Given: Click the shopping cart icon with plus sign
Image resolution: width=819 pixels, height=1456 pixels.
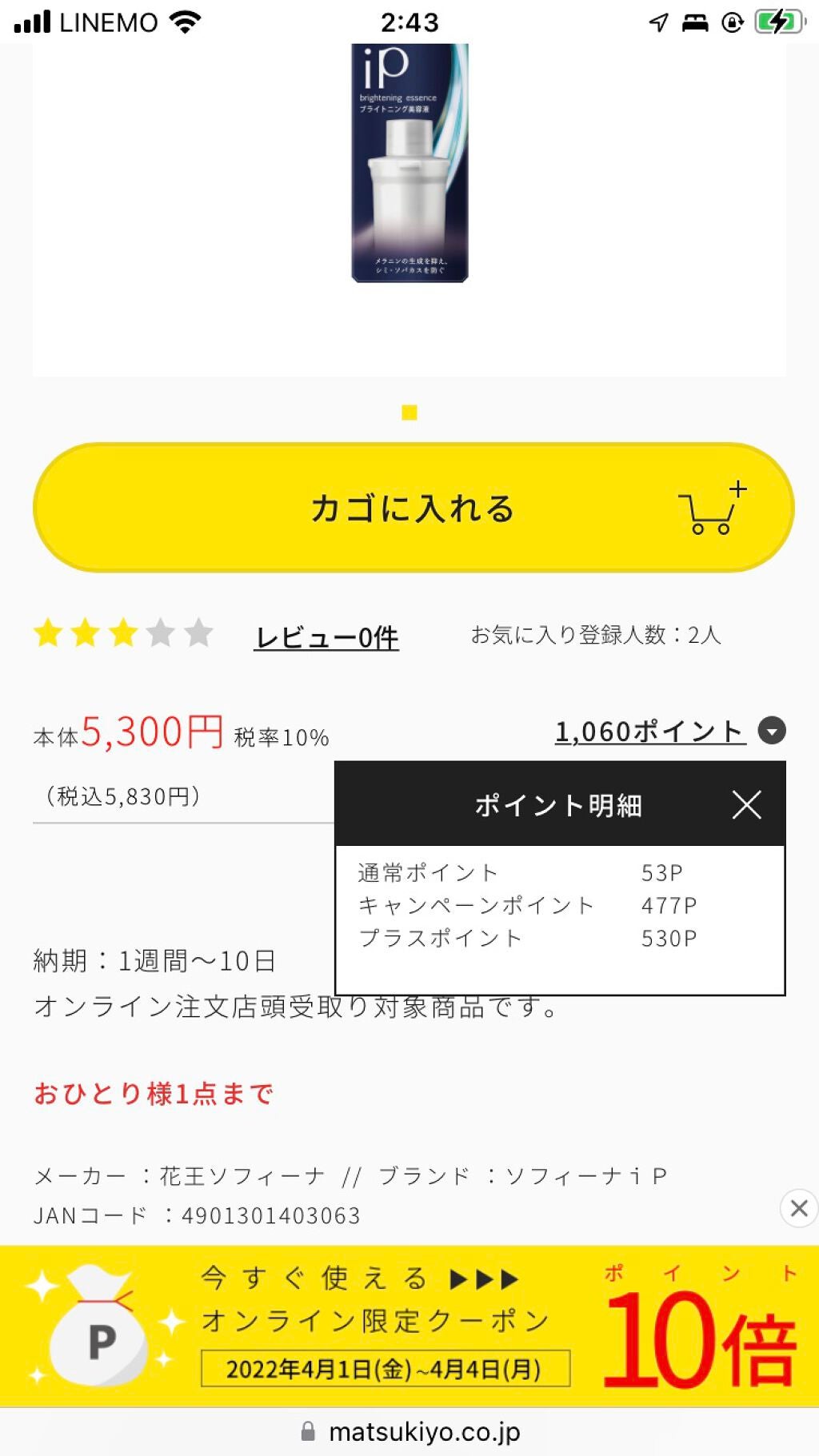Looking at the screenshot, I should 708,512.
